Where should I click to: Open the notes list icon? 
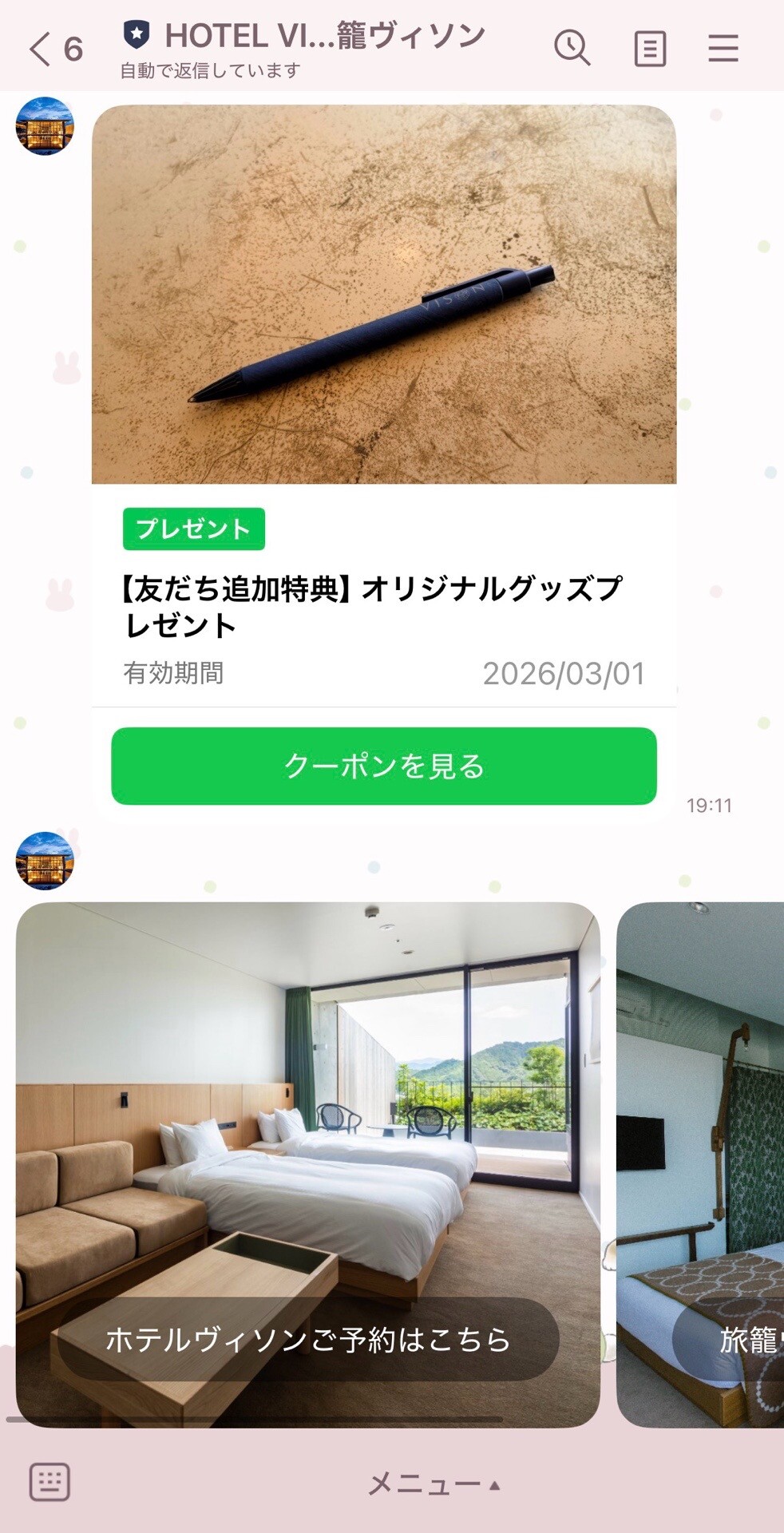(650, 49)
